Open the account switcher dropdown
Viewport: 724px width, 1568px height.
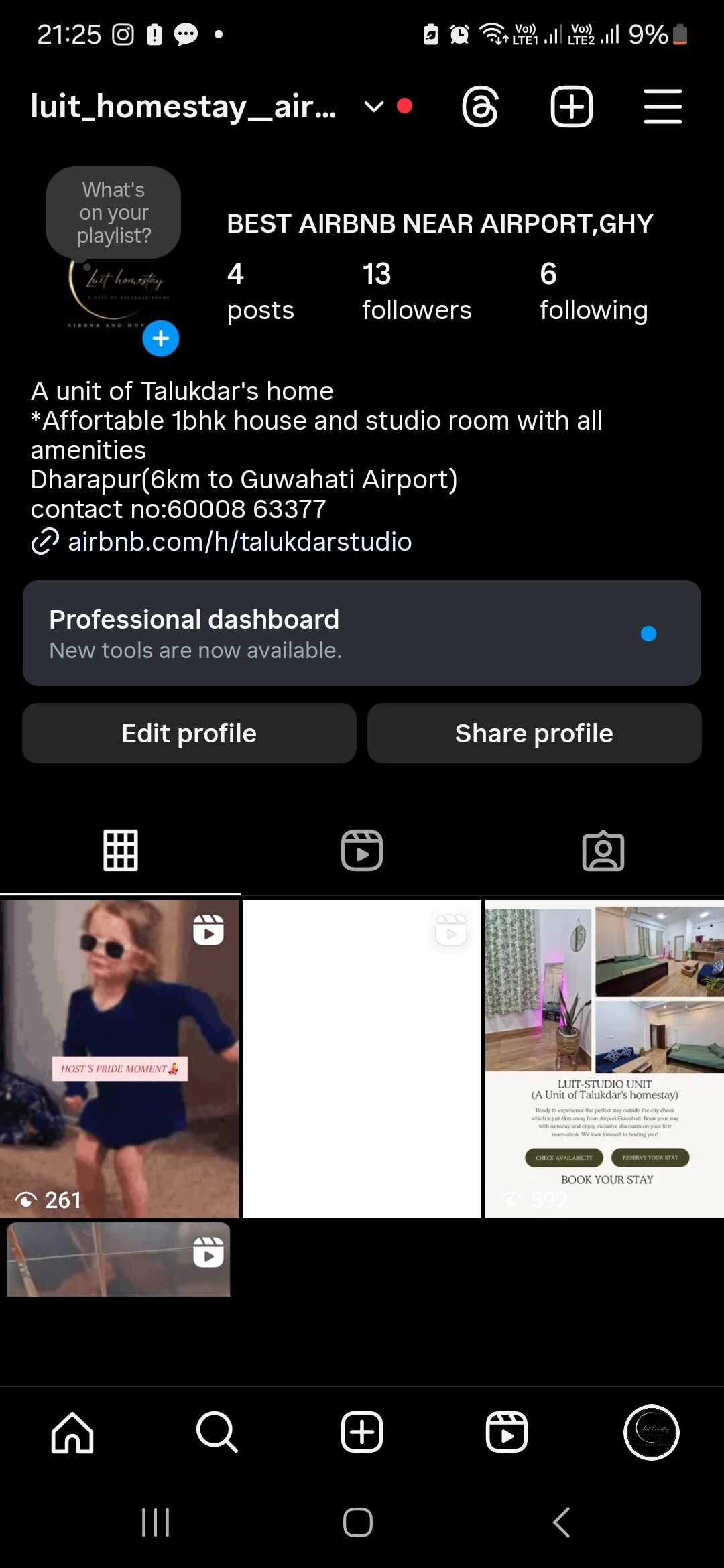click(x=373, y=107)
